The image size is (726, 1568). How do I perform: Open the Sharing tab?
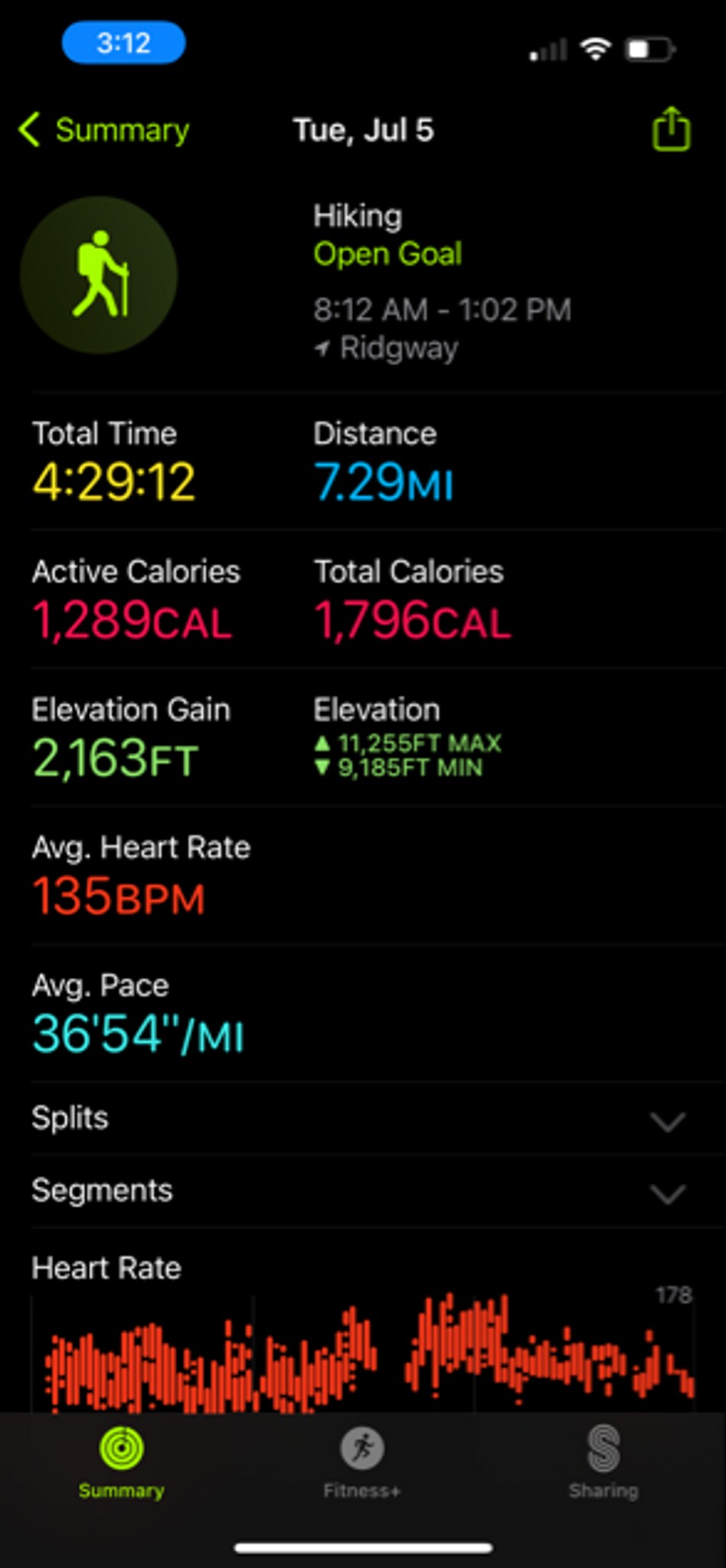point(603,1462)
